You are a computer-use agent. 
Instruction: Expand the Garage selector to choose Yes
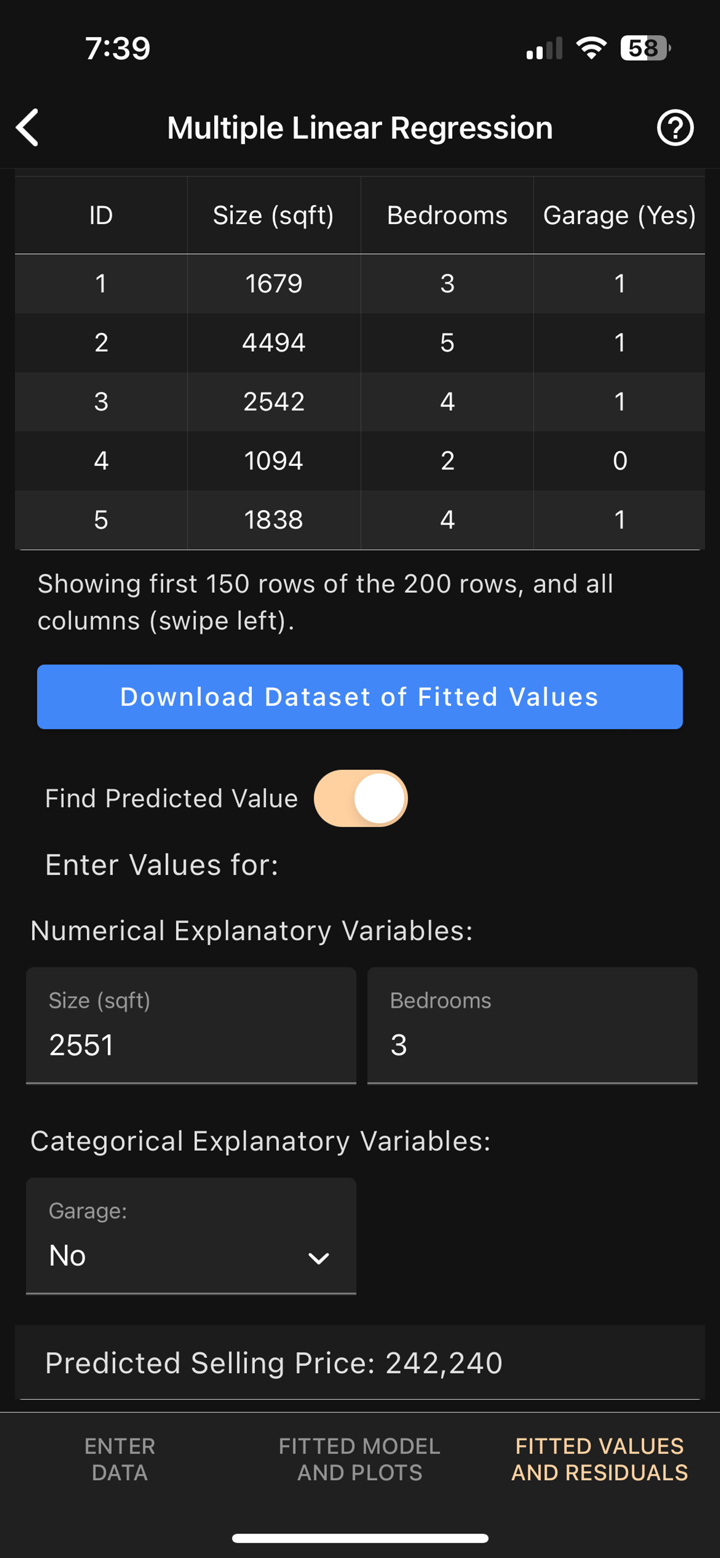[318, 1257]
